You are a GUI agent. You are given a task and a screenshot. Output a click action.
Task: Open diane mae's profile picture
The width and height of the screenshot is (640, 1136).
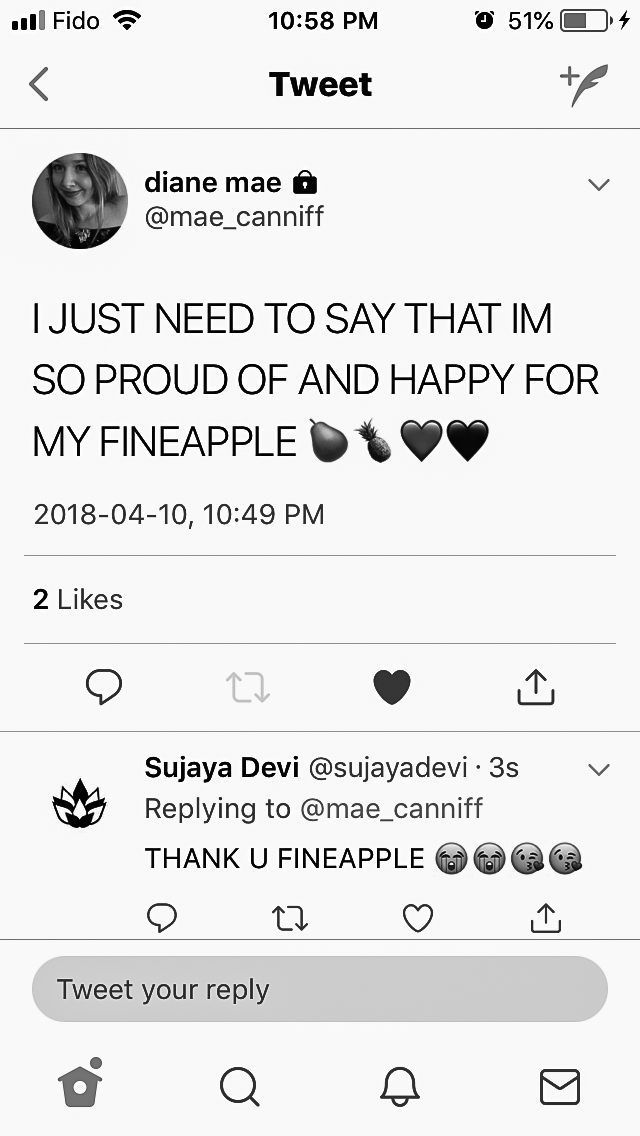80,200
